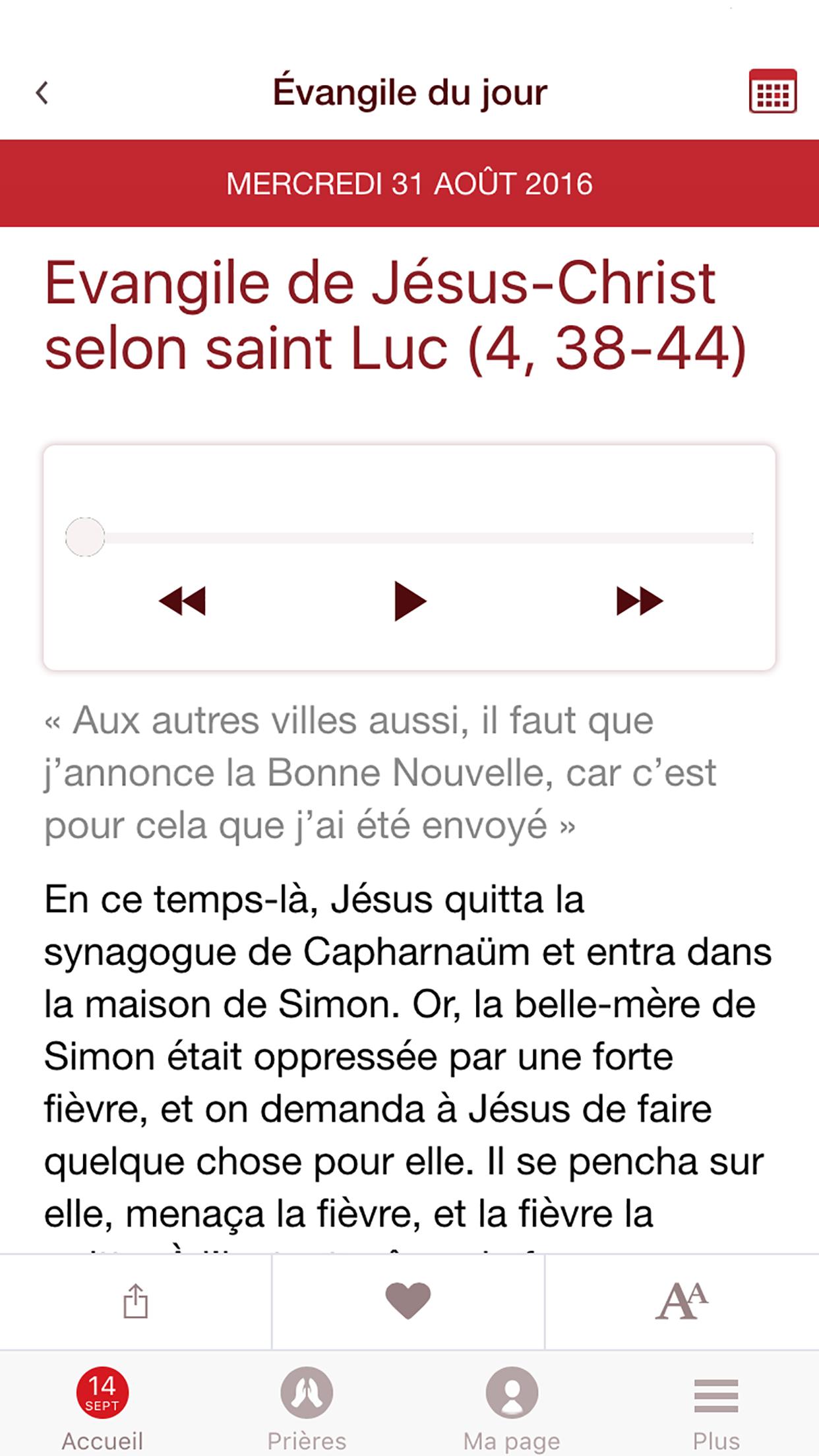819x1456 pixels.
Task: Fast-forward the audio reading
Action: point(639,601)
